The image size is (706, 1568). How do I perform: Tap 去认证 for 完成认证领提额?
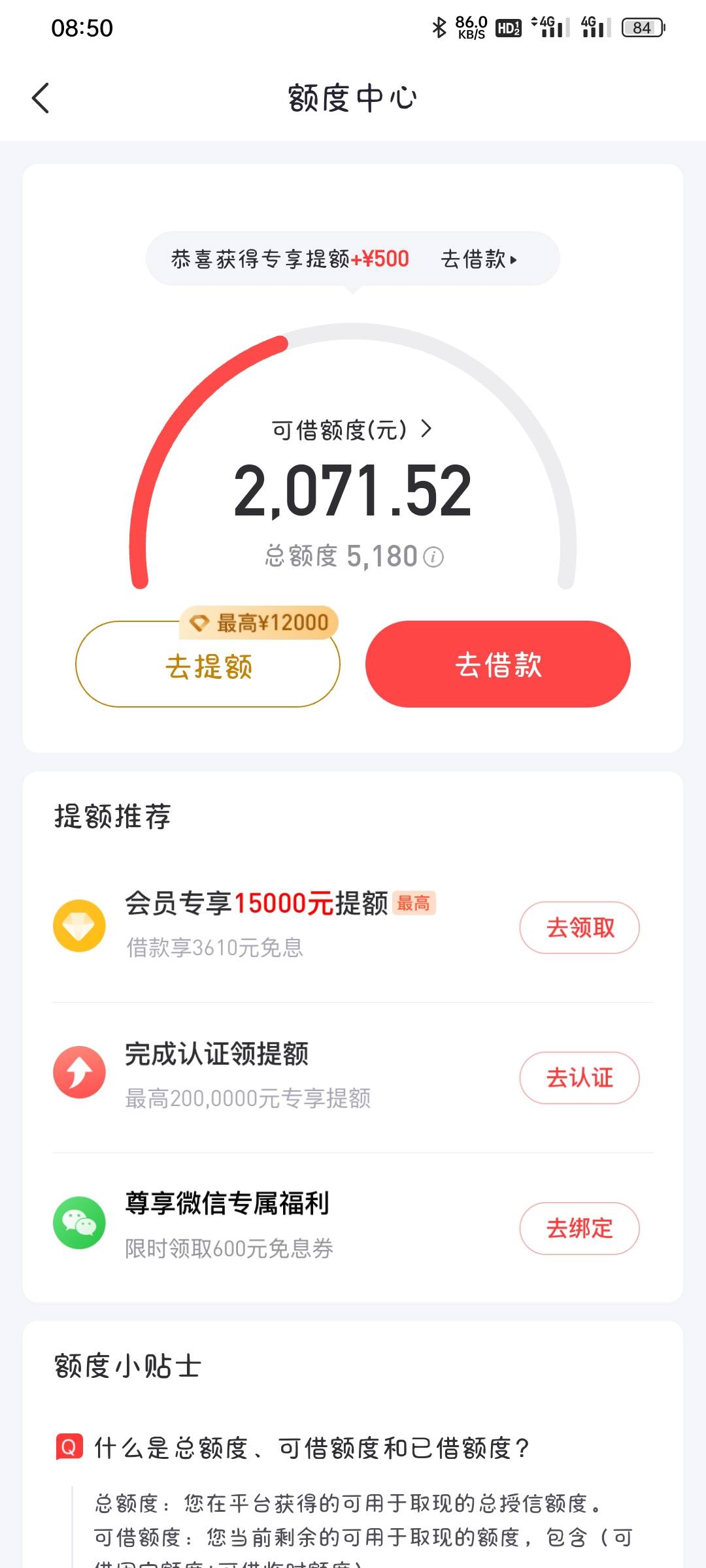pyautogui.click(x=579, y=1078)
